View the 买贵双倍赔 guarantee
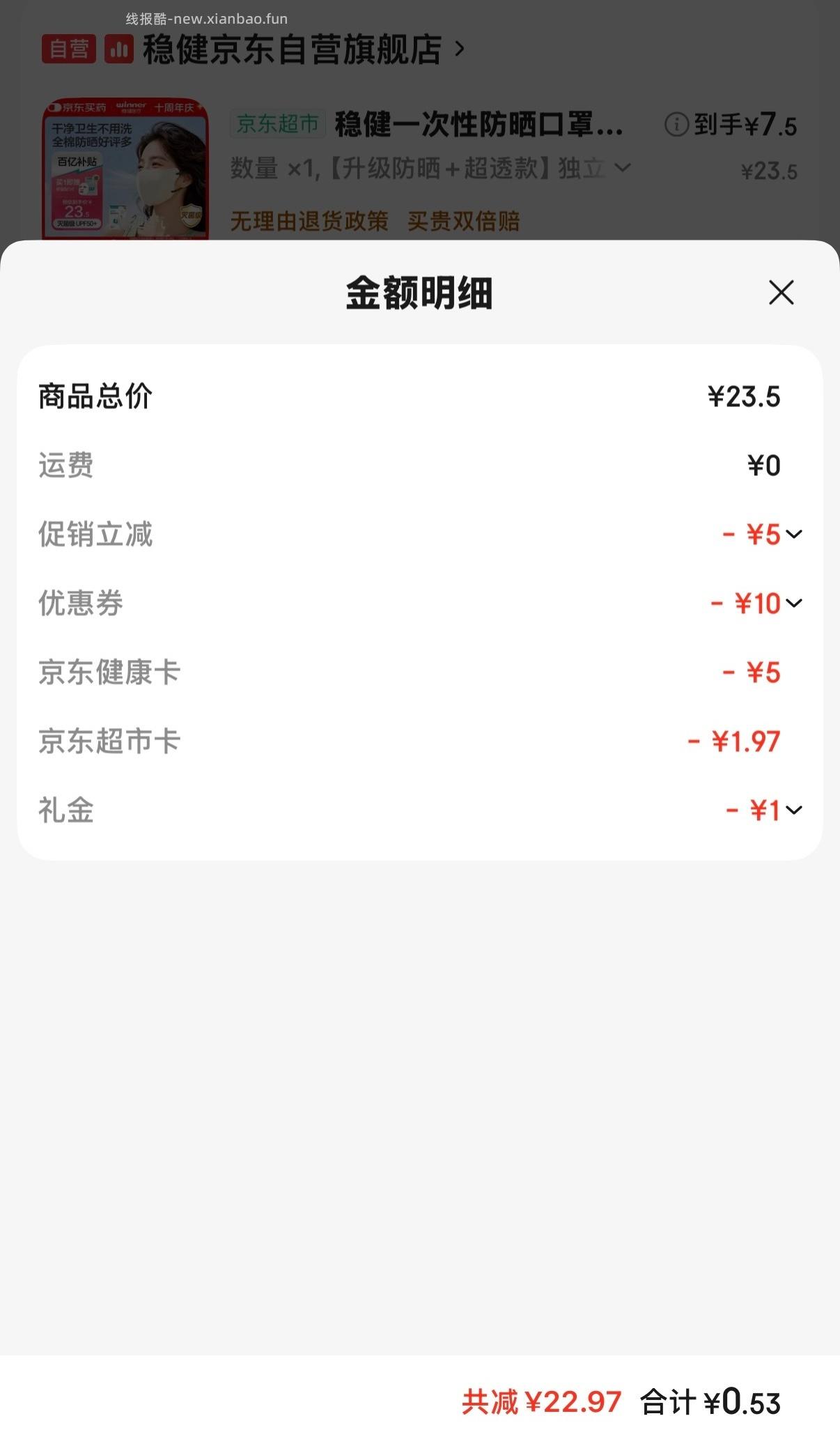840x1446 pixels. 463,218
